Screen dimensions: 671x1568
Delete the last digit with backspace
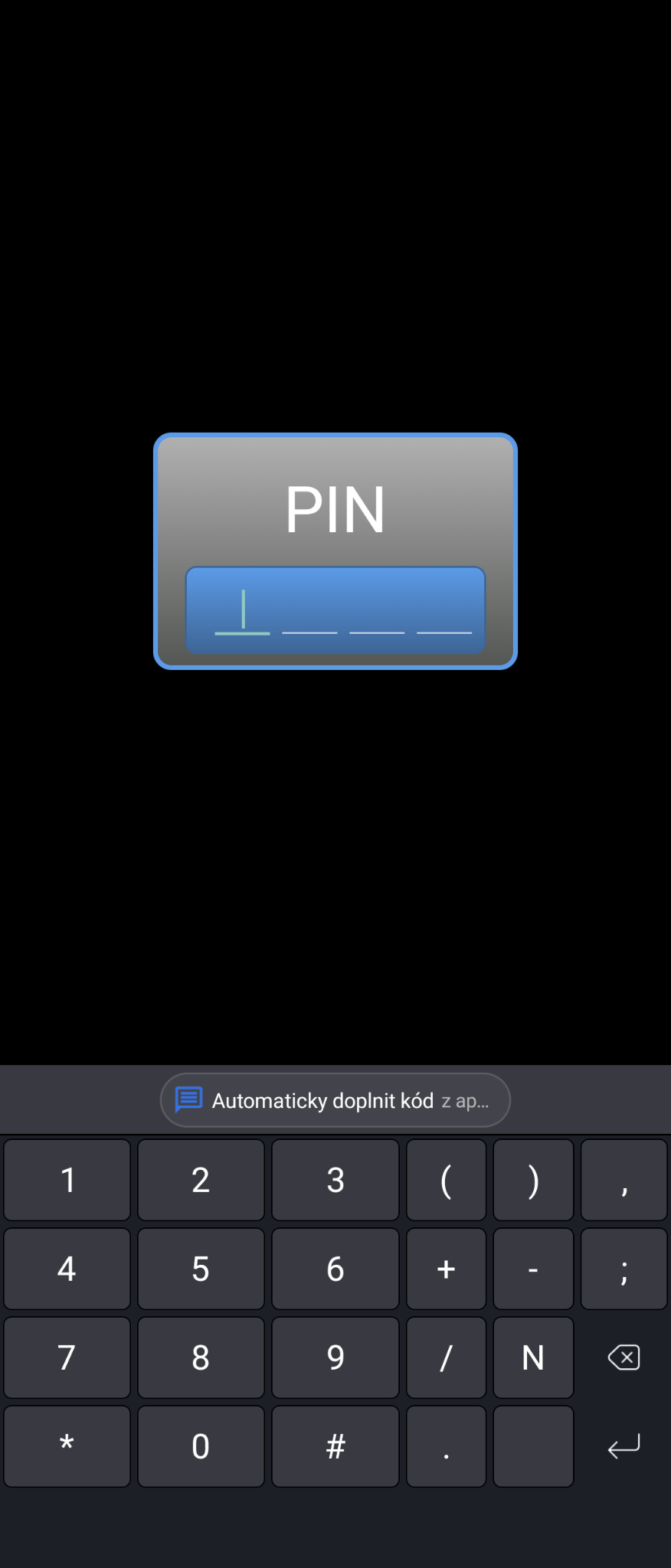point(624,1357)
